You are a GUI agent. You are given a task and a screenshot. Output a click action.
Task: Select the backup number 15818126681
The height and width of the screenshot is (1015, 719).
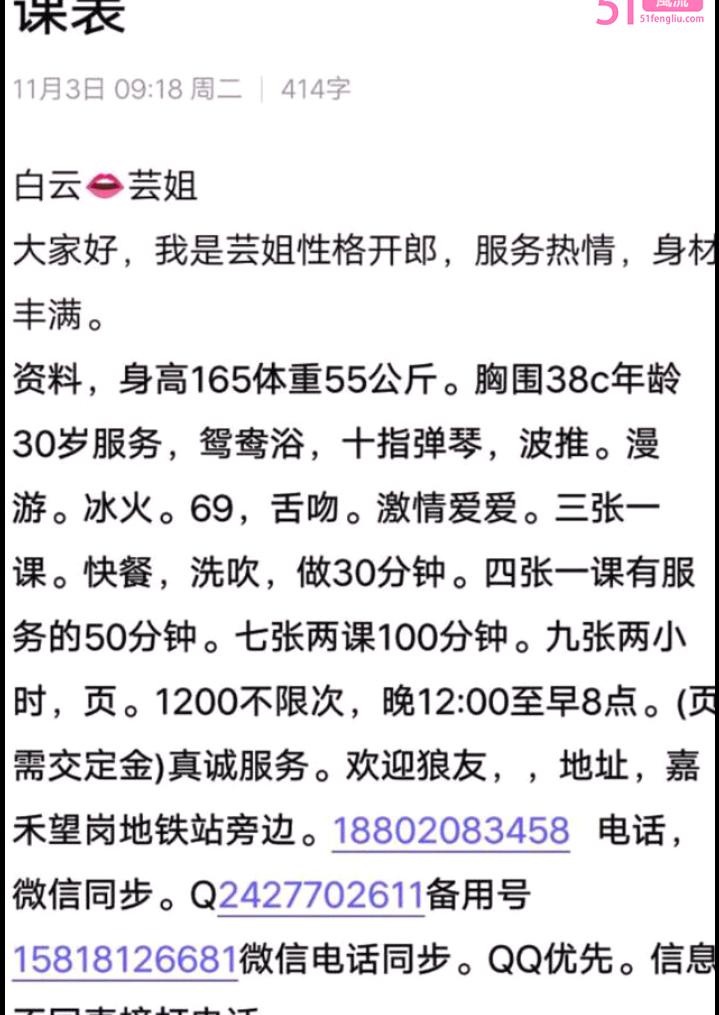[125, 959]
